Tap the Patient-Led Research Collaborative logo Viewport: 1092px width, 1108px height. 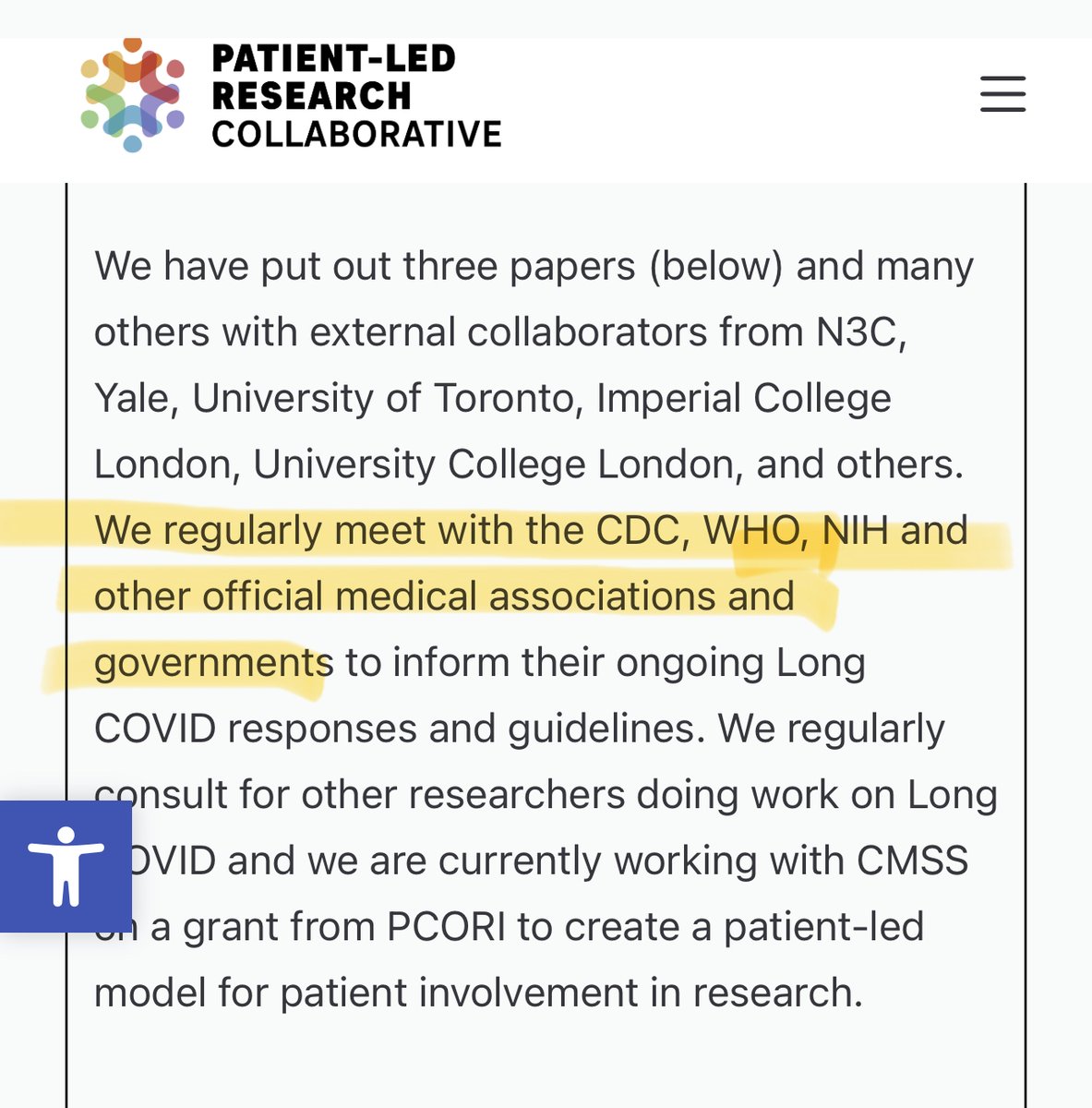point(291,95)
